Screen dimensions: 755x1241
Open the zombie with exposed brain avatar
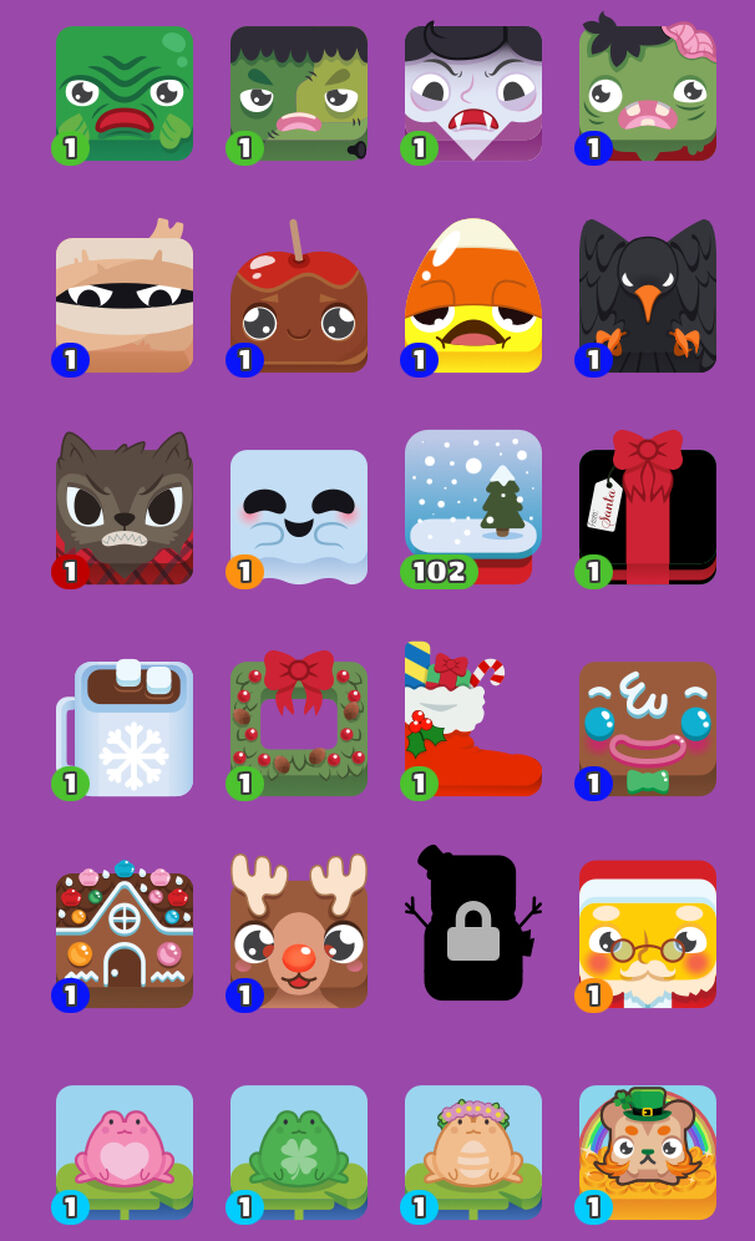tap(647, 94)
